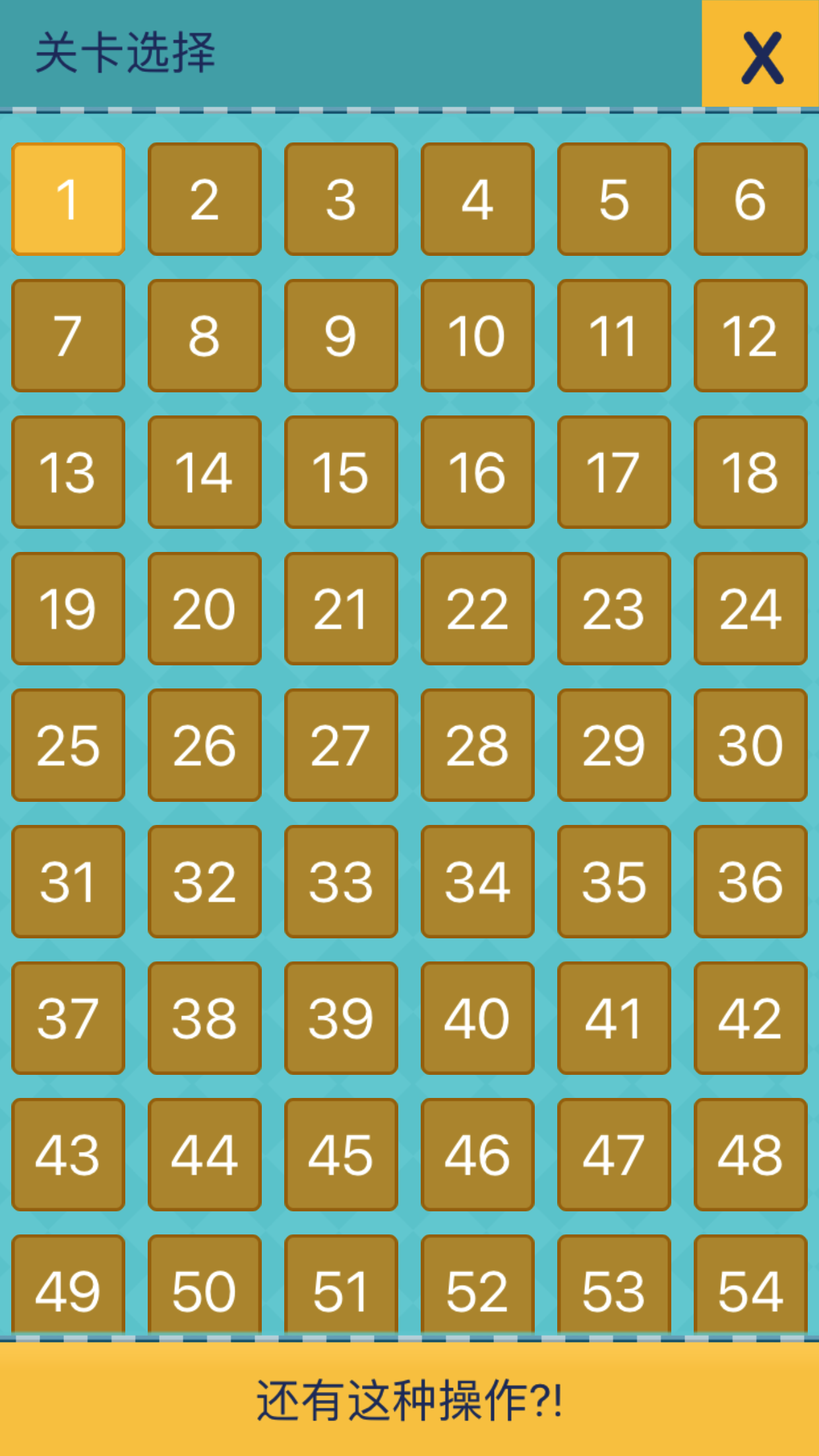Start level 35
The height and width of the screenshot is (1456, 819).
pyautogui.click(x=614, y=882)
